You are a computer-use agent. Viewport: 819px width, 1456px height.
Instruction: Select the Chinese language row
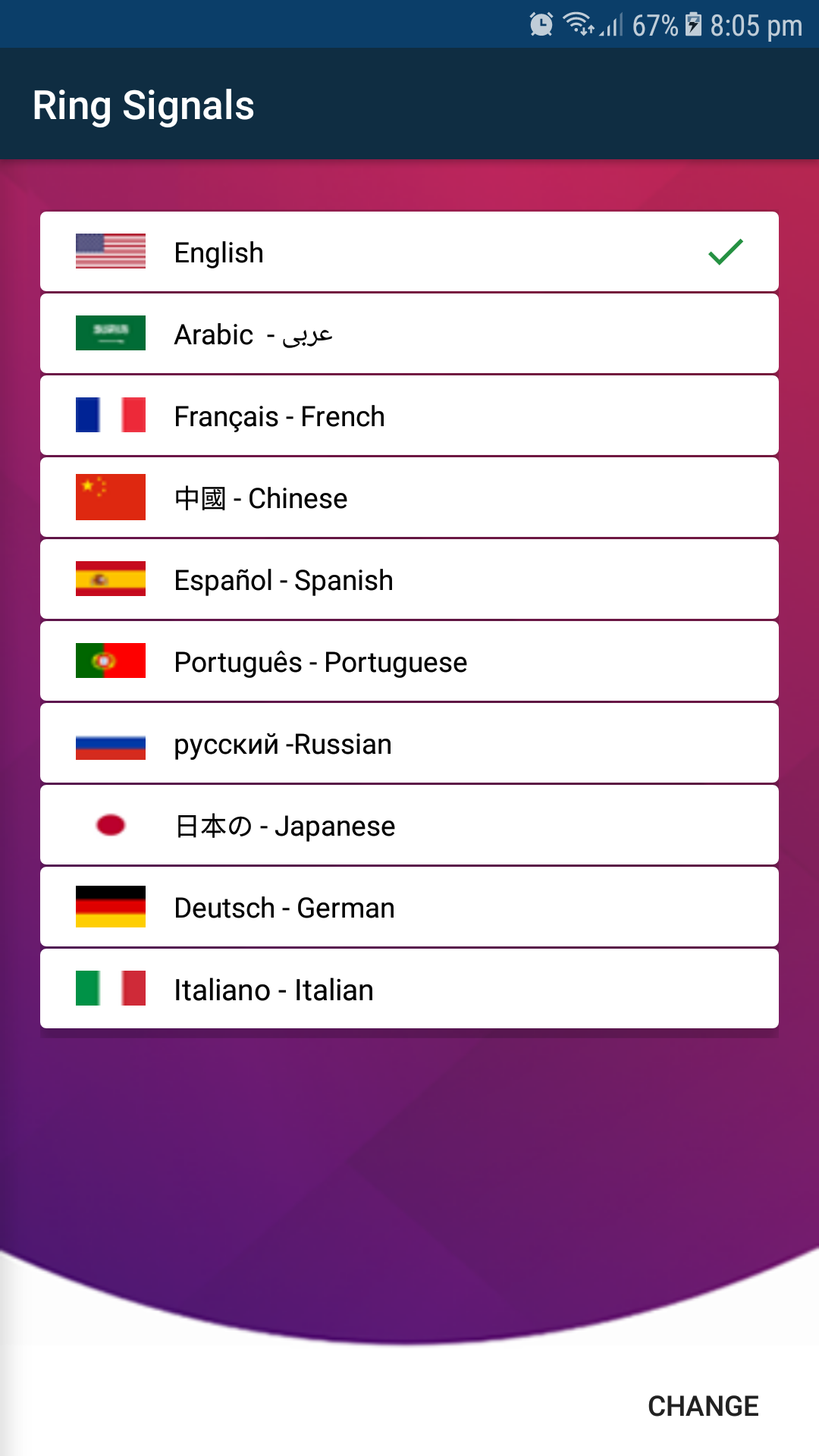click(x=409, y=497)
